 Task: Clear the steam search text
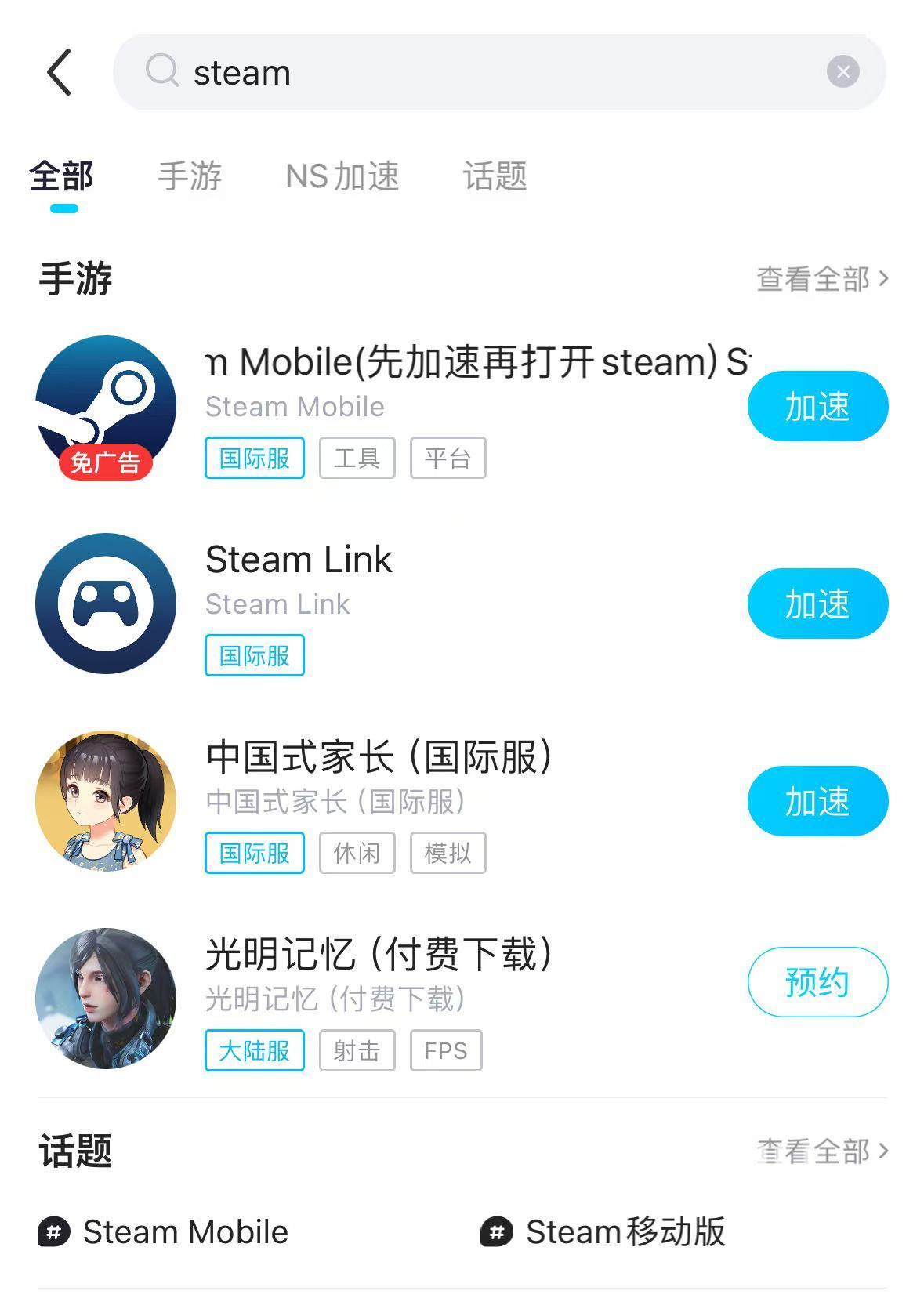(842, 72)
